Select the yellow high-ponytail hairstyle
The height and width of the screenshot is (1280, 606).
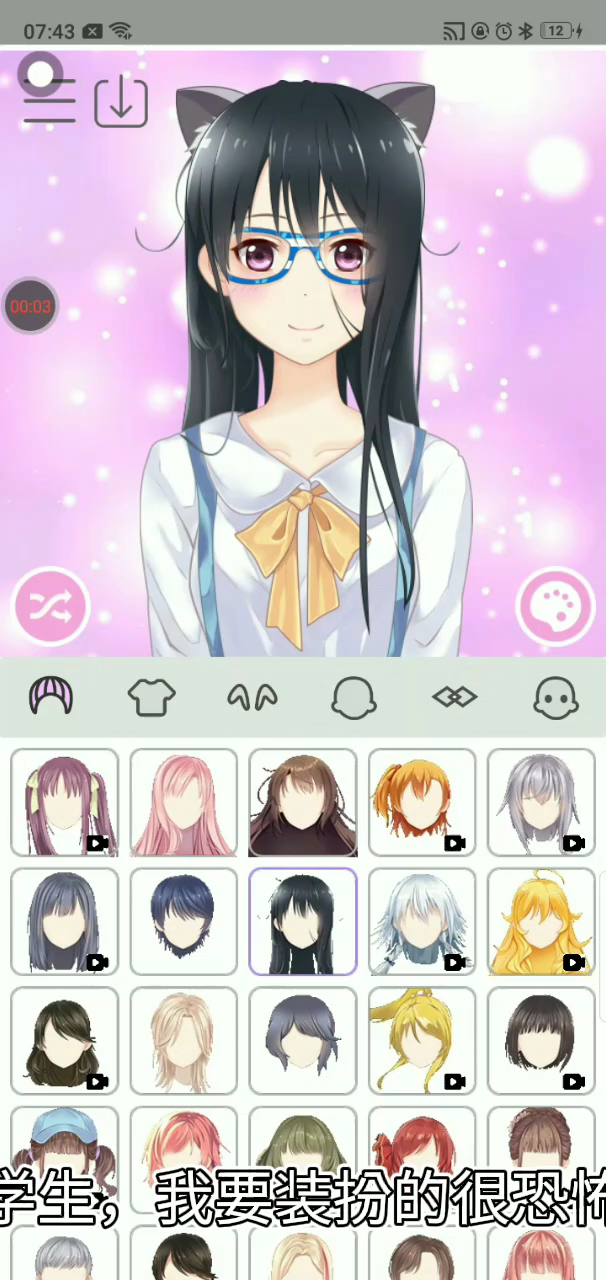[x=422, y=1041]
